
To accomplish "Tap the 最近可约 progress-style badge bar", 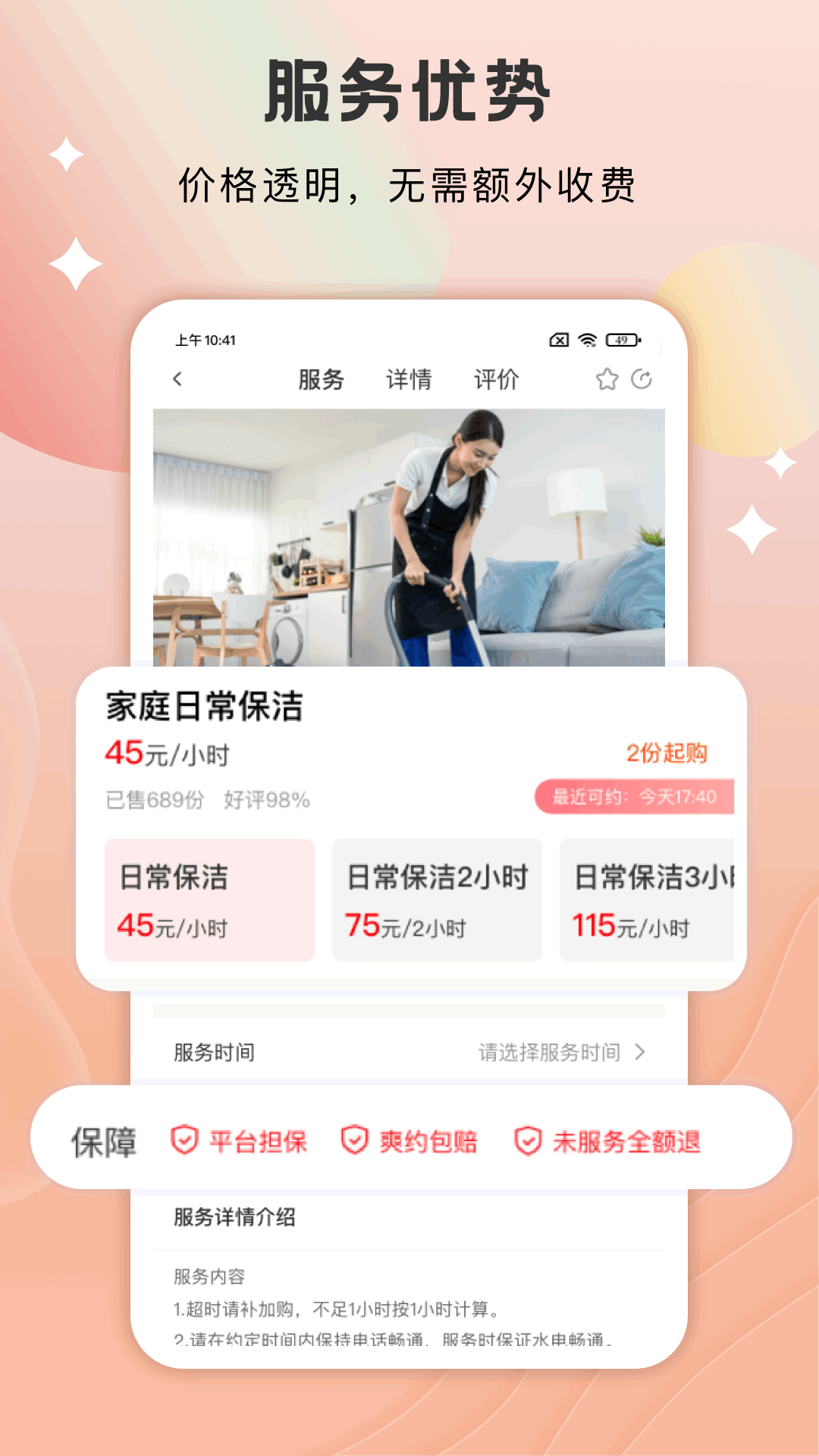I will (635, 795).
